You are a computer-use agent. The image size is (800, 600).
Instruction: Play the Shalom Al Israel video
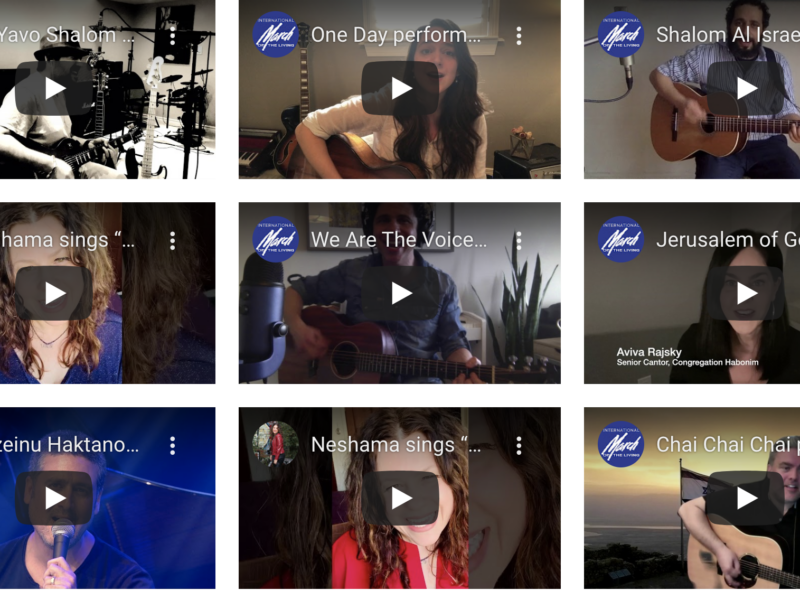pyautogui.click(x=746, y=88)
